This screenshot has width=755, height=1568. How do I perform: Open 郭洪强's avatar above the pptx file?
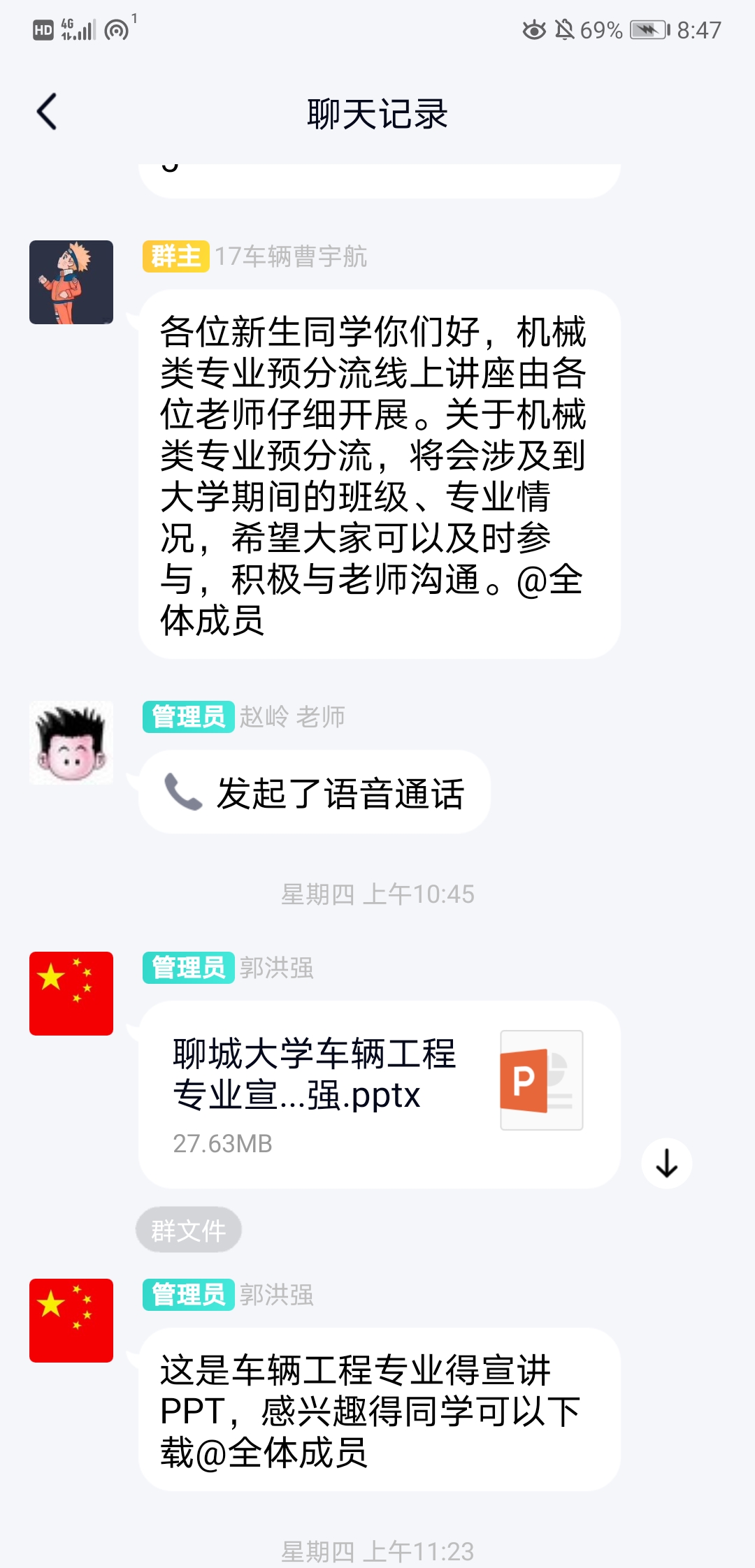point(71,994)
